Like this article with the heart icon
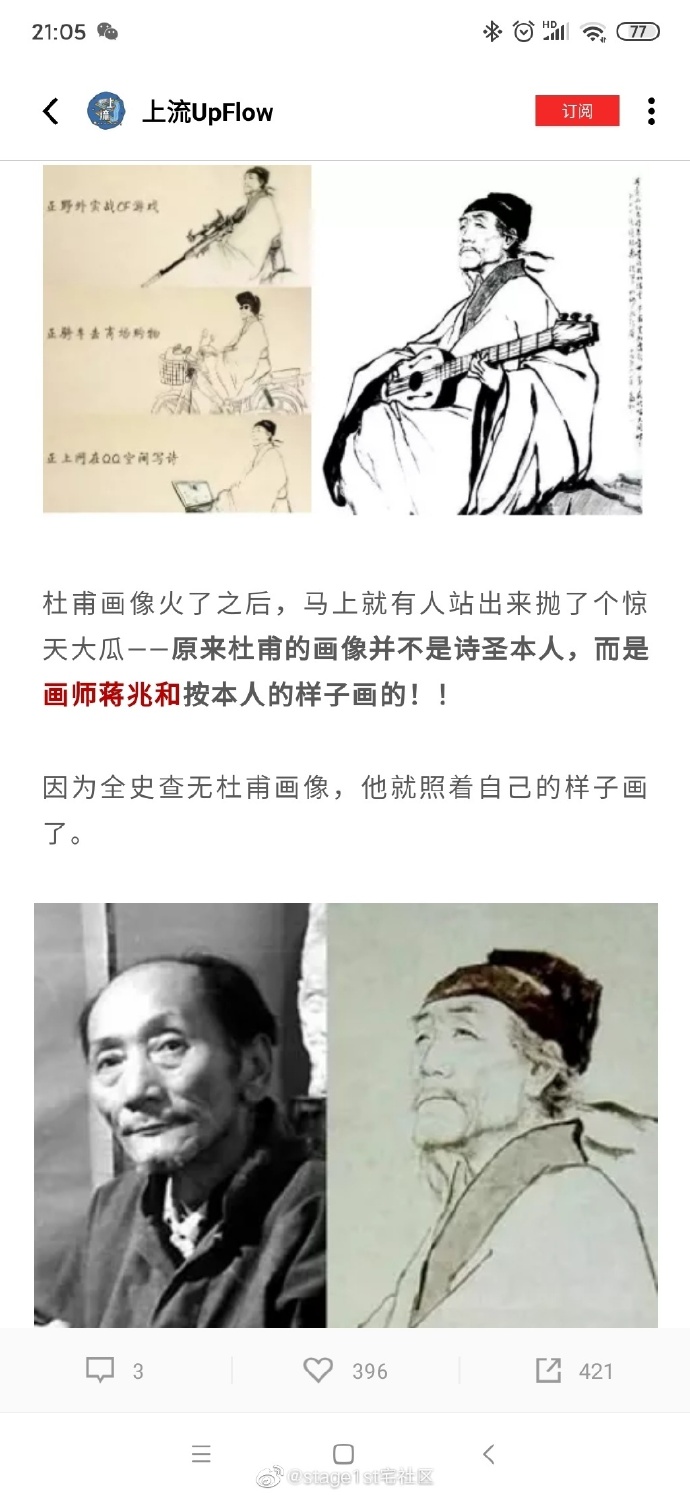Image resolution: width=690 pixels, height=1495 pixels. [x=318, y=1370]
